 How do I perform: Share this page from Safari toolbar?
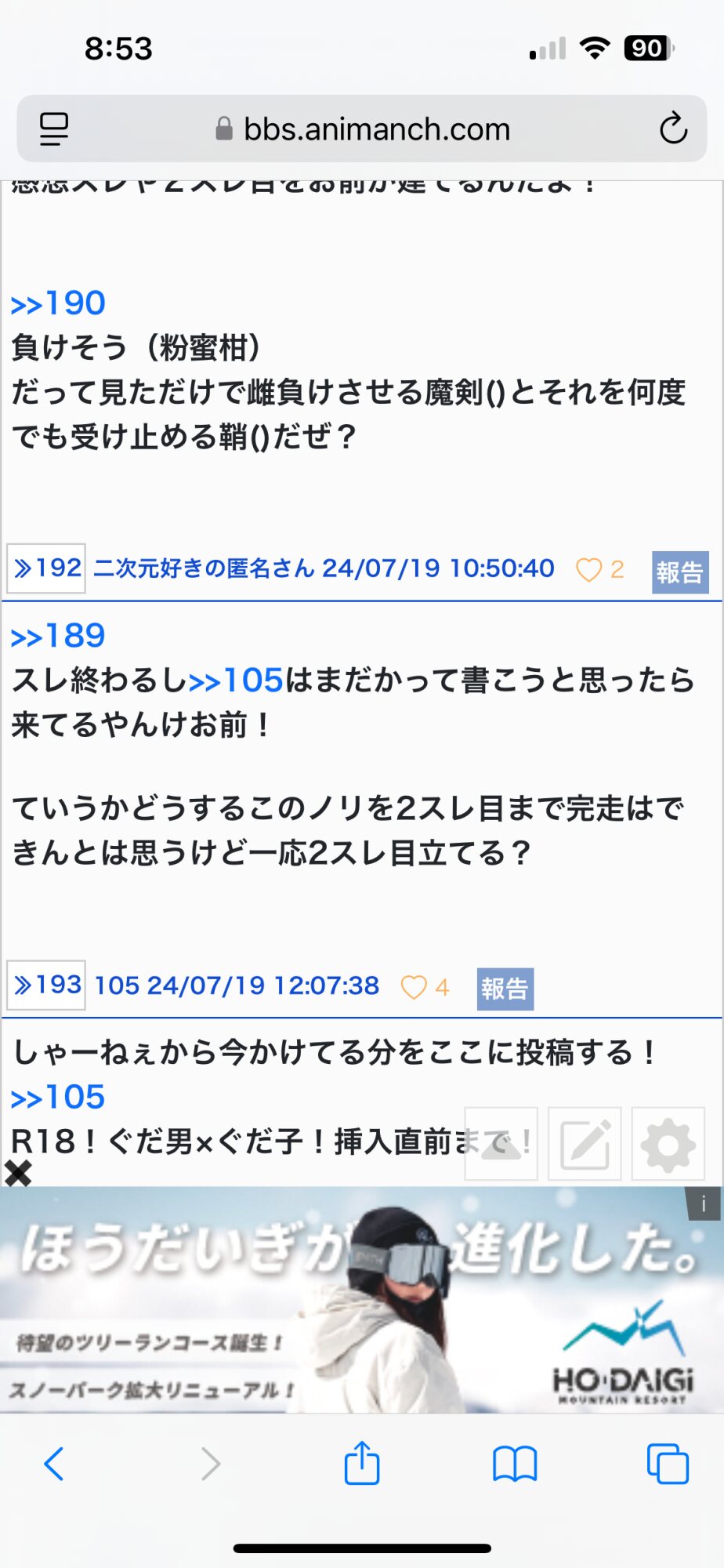362,1462
